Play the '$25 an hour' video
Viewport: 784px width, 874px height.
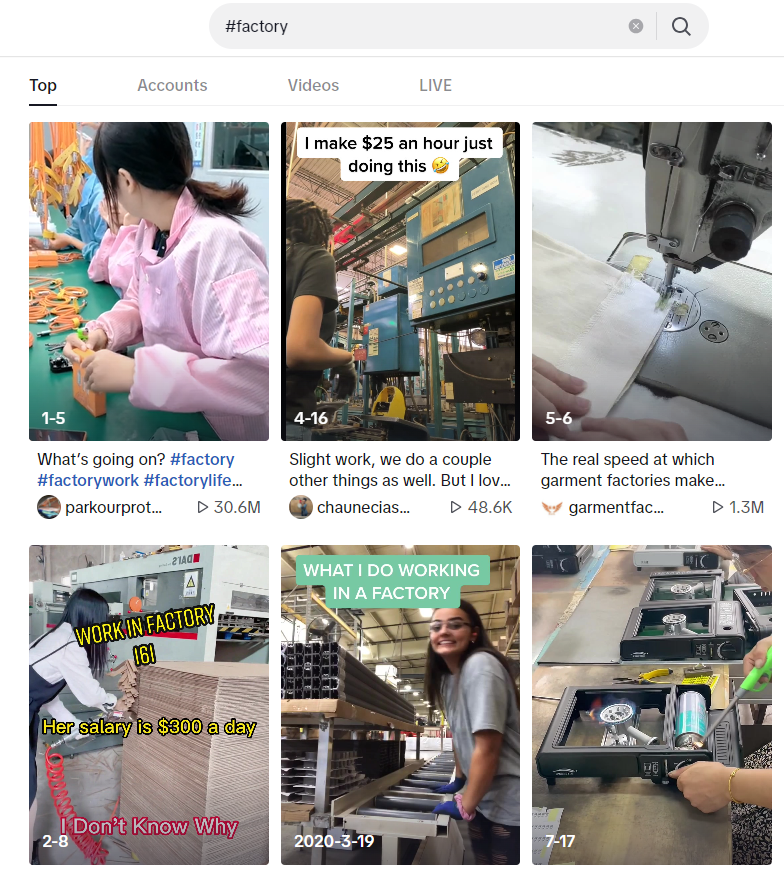pyautogui.click(x=400, y=281)
